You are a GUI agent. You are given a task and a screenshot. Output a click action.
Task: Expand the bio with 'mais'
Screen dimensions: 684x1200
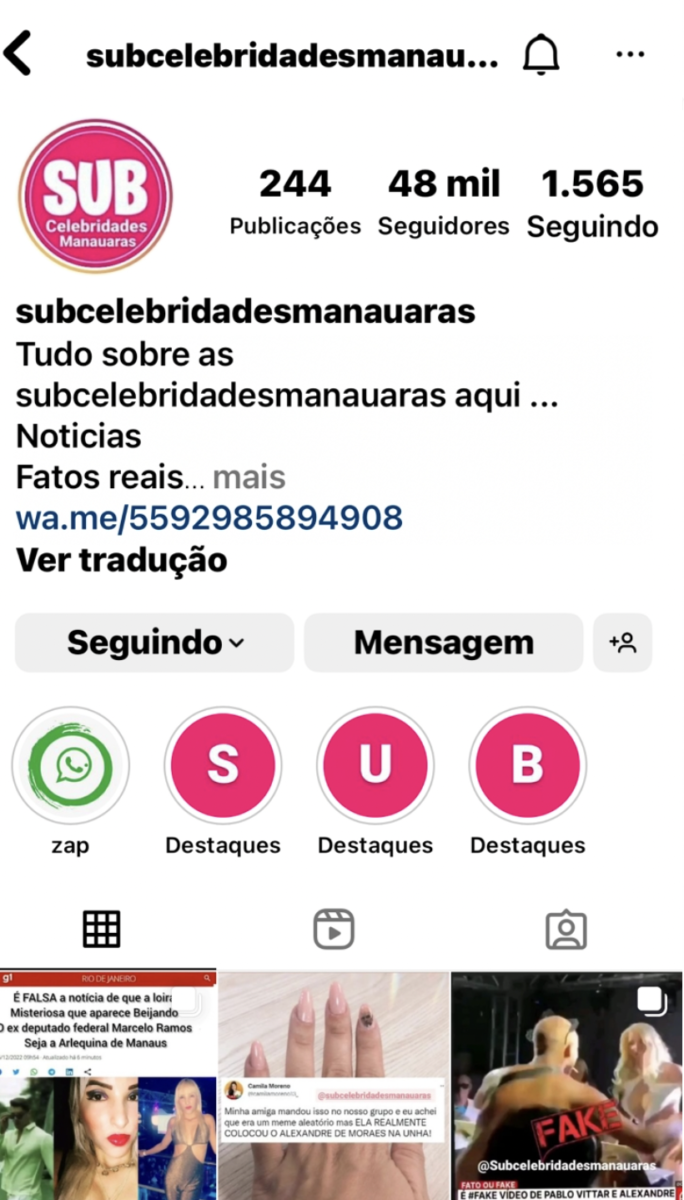(x=249, y=477)
